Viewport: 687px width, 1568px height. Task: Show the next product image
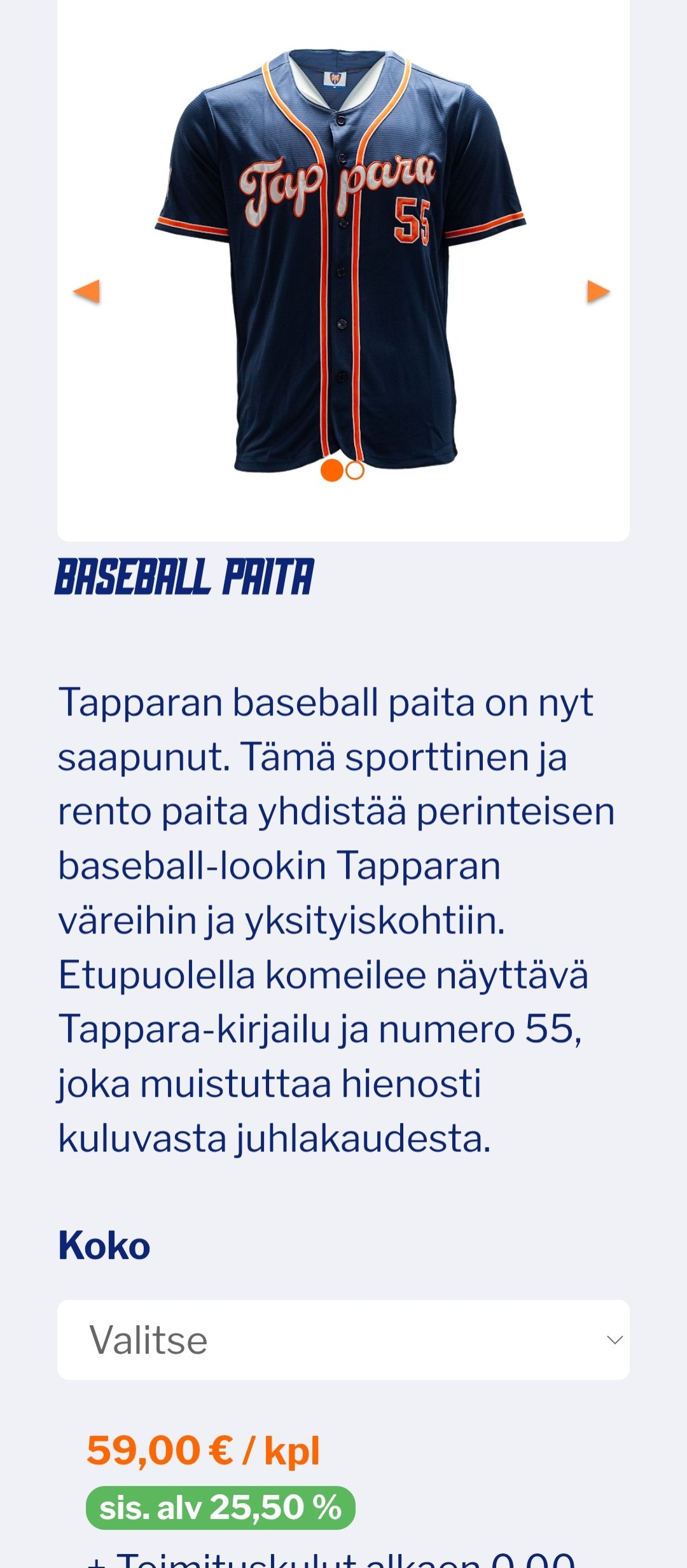coord(598,292)
